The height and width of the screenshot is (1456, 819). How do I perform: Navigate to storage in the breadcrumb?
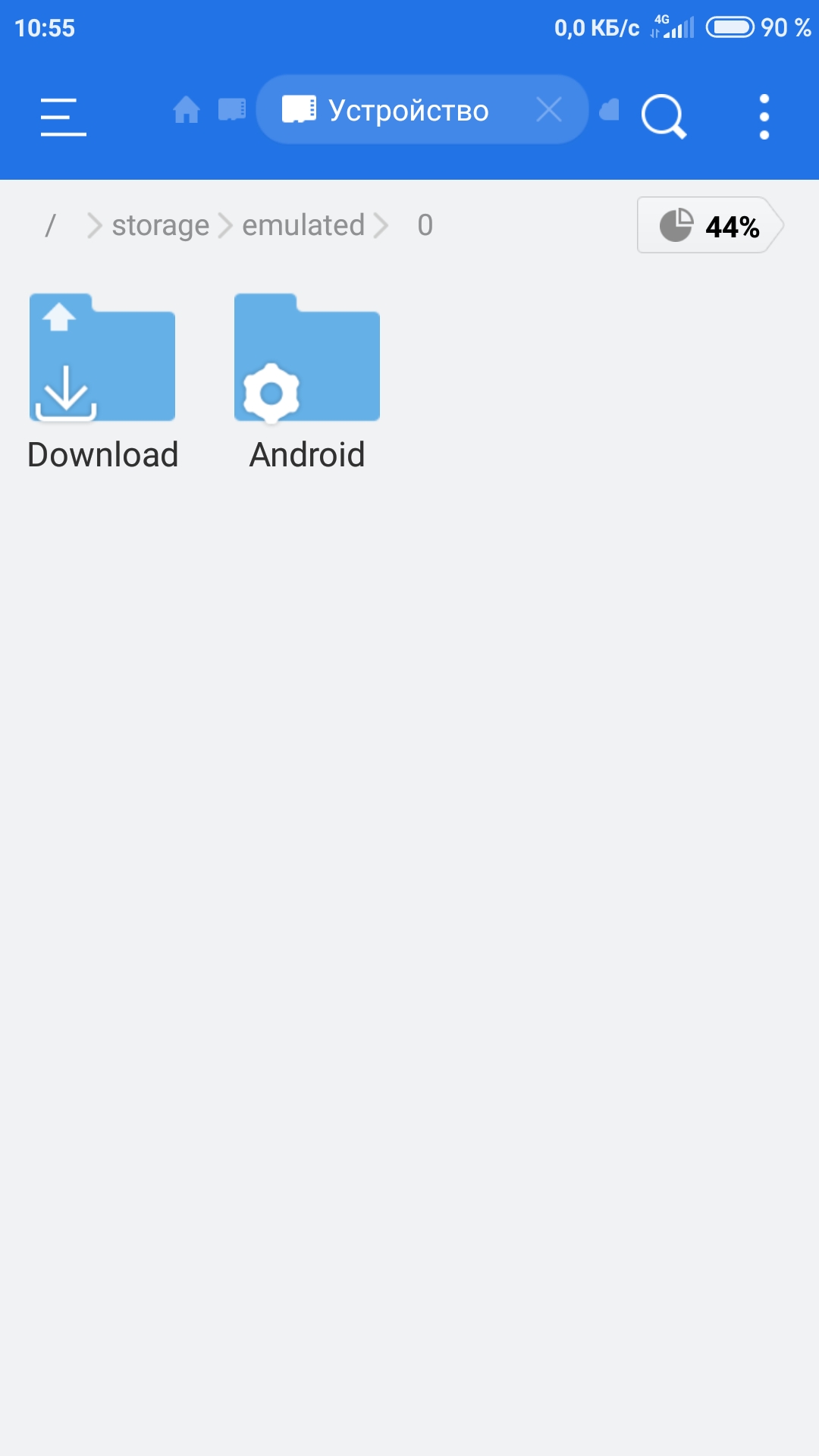coord(160,225)
